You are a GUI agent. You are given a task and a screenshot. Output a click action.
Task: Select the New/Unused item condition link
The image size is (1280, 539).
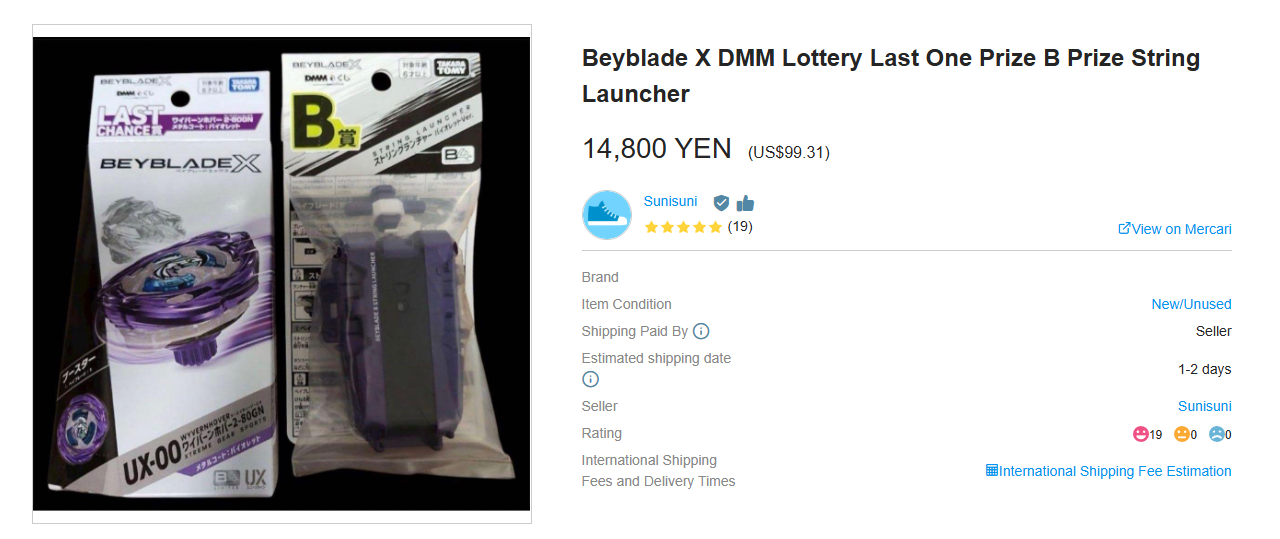[x=1191, y=304]
